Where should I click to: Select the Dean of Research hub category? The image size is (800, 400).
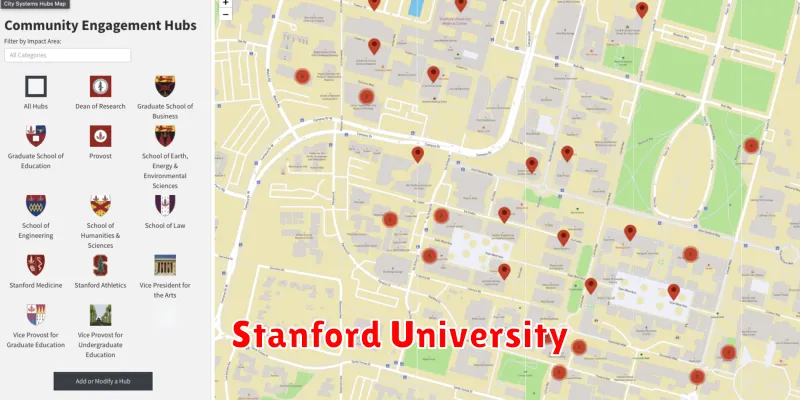(x=100, y=86)
